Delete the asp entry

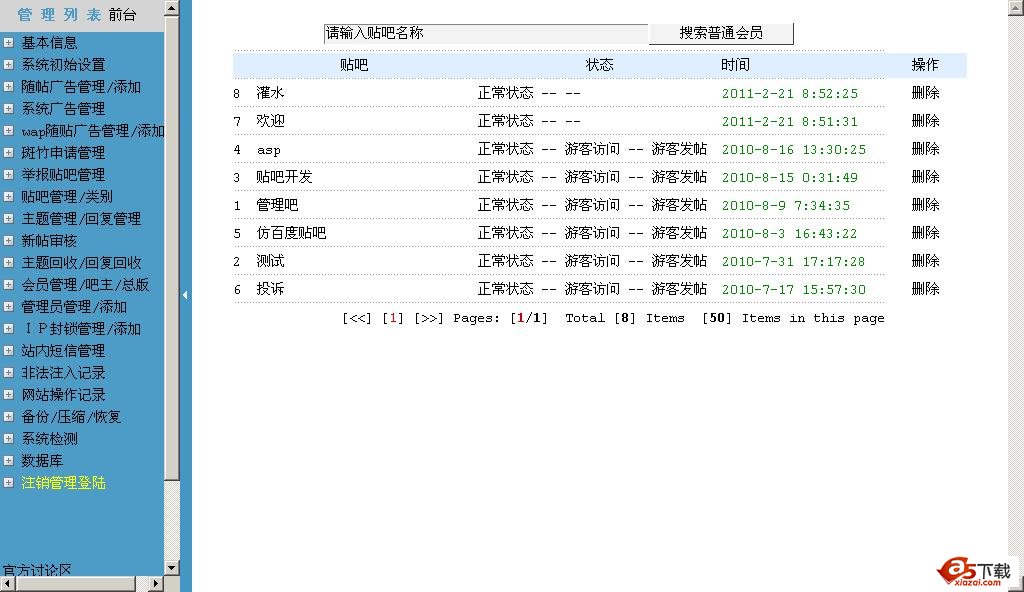pos(925,149)
